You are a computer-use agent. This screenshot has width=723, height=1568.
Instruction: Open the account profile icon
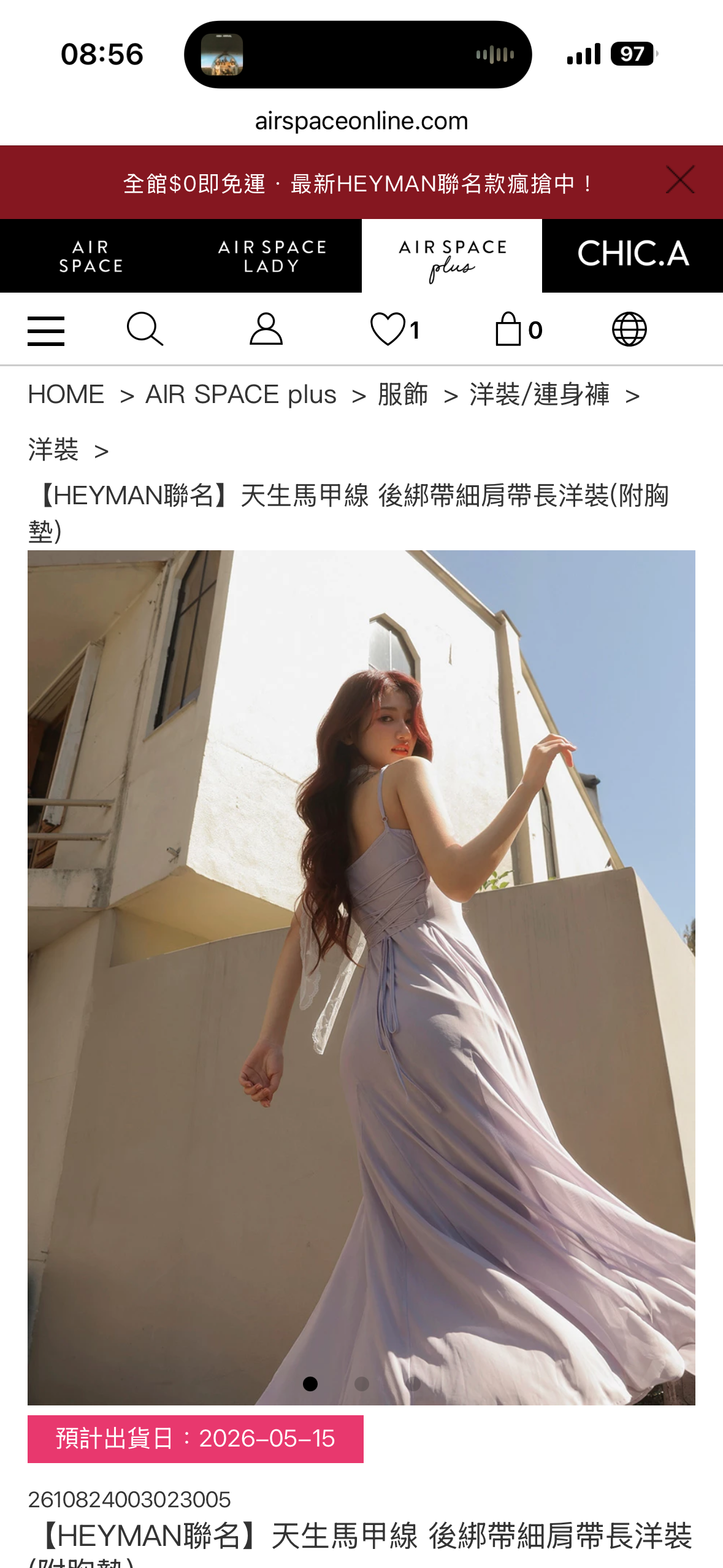coord(266,329)
